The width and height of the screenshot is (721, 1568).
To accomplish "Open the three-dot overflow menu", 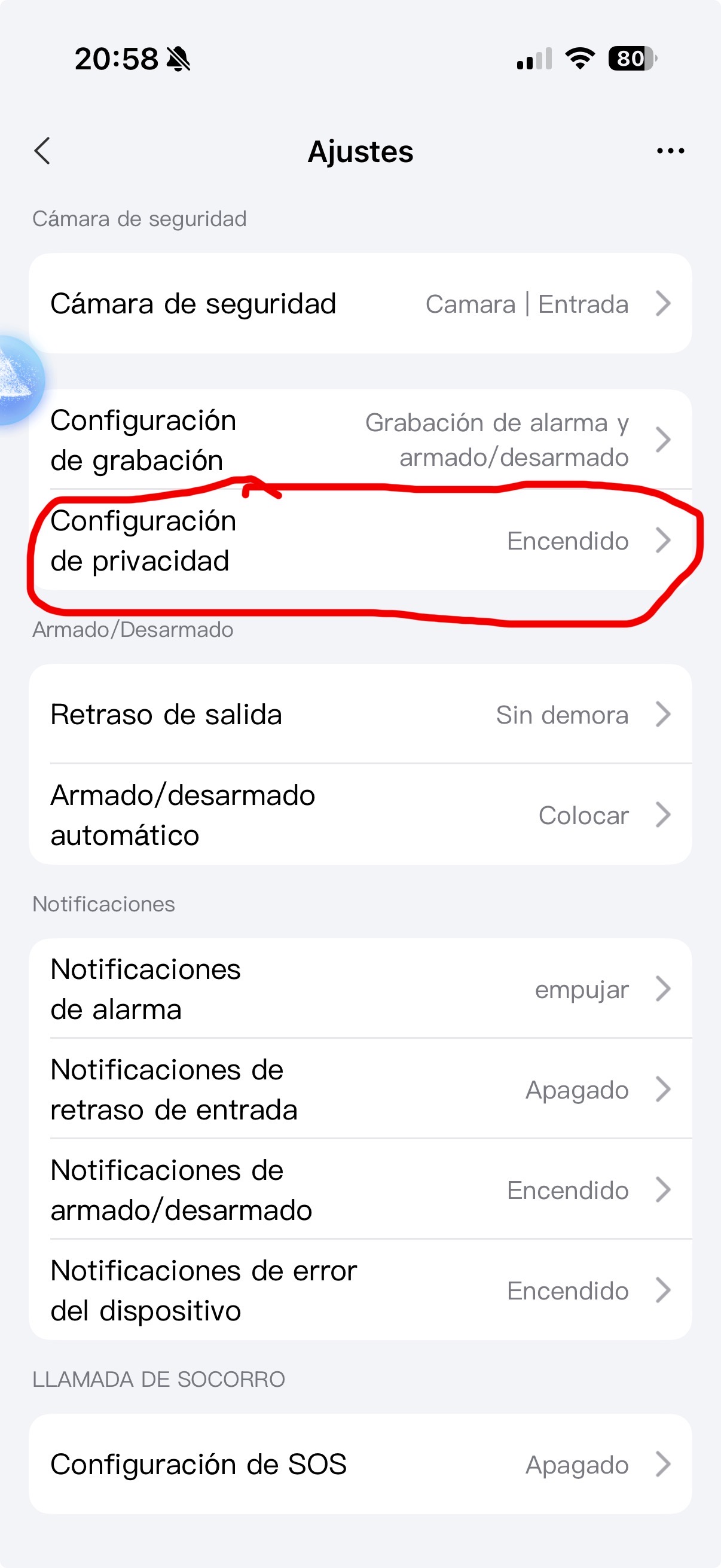I will click(671, 151).
